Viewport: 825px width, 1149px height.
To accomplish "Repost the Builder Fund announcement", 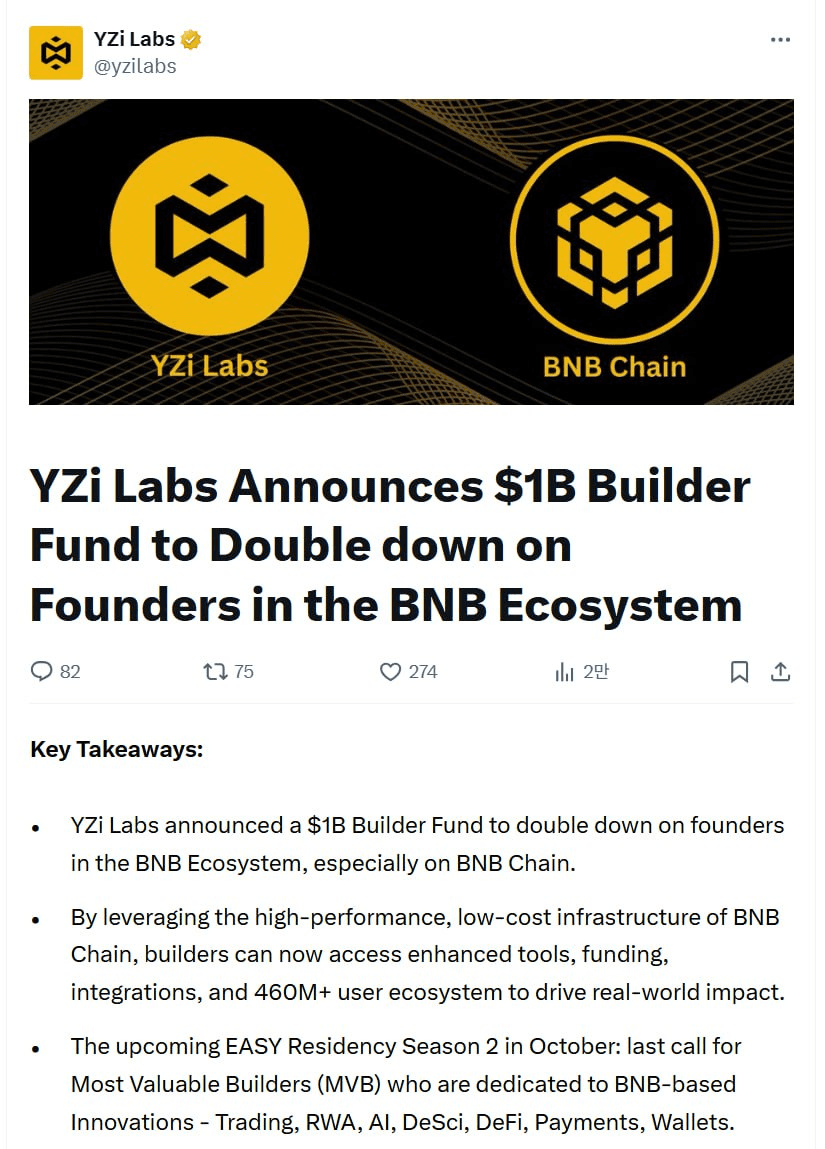I will [215, 672].
